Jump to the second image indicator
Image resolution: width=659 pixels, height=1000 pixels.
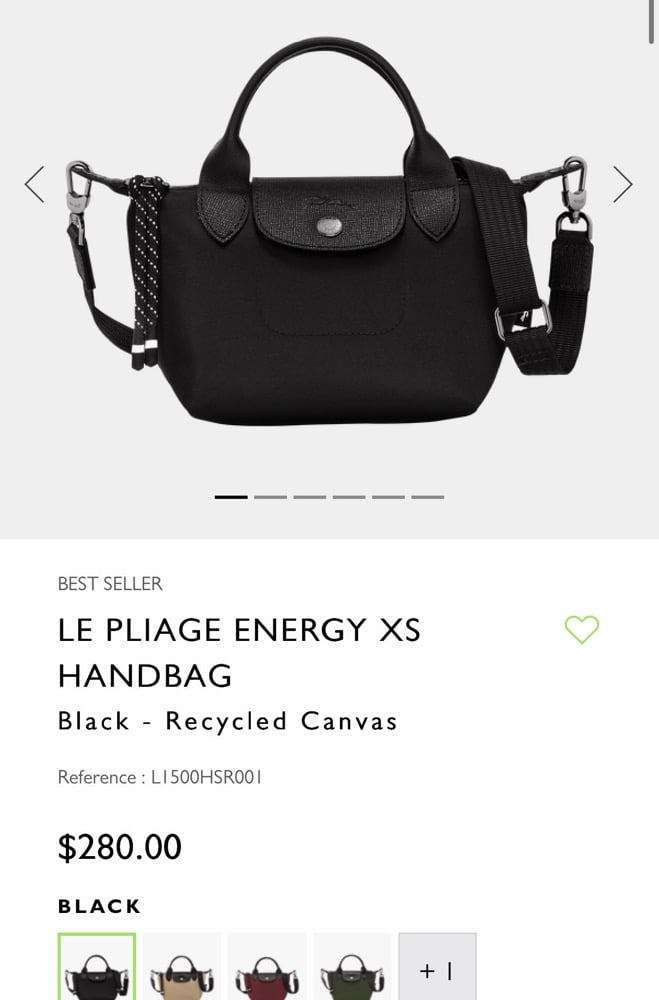270,497
